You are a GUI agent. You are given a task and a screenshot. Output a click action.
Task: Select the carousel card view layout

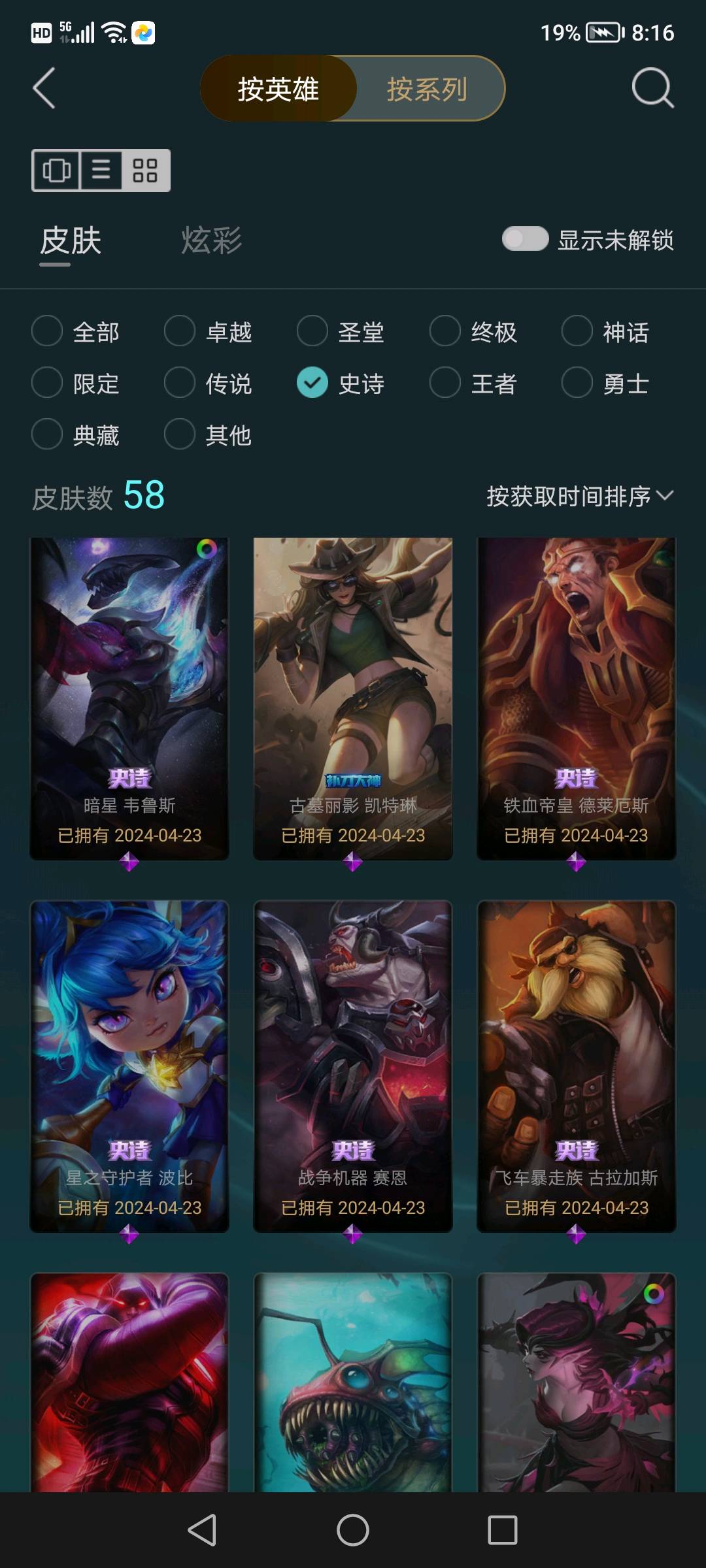pos(56,171)
